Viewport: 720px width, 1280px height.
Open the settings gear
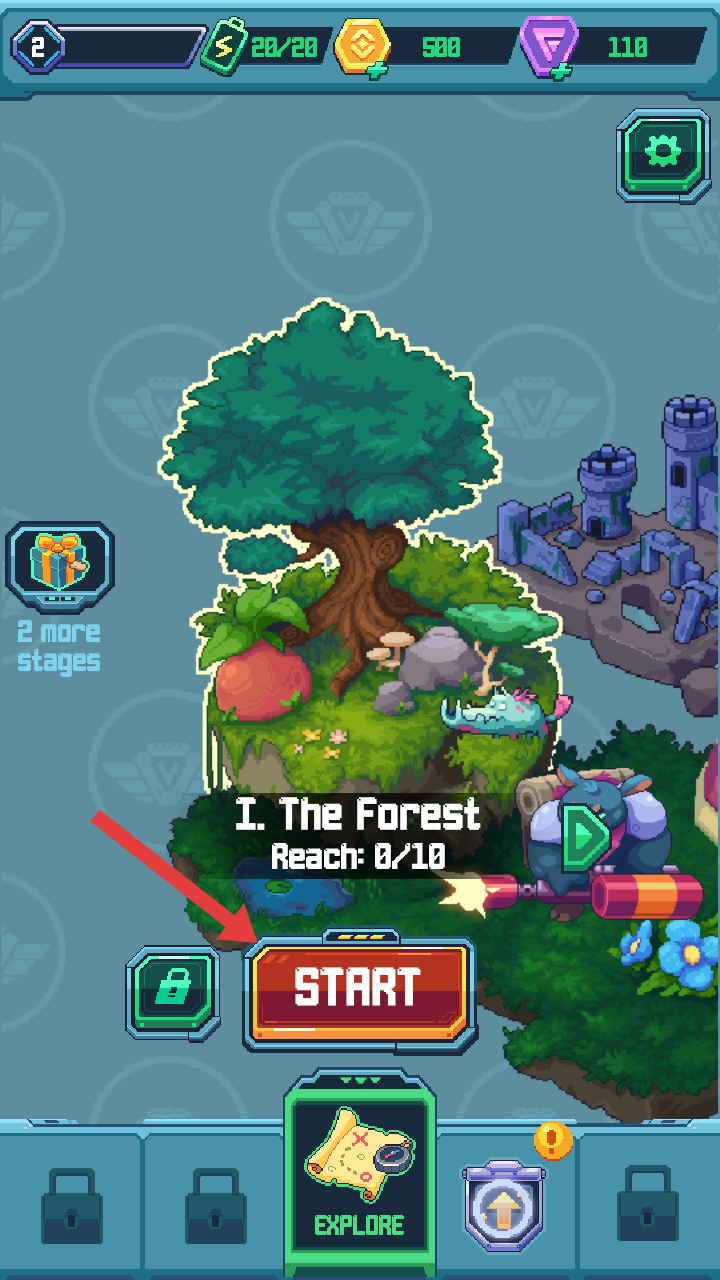[662, 152]
